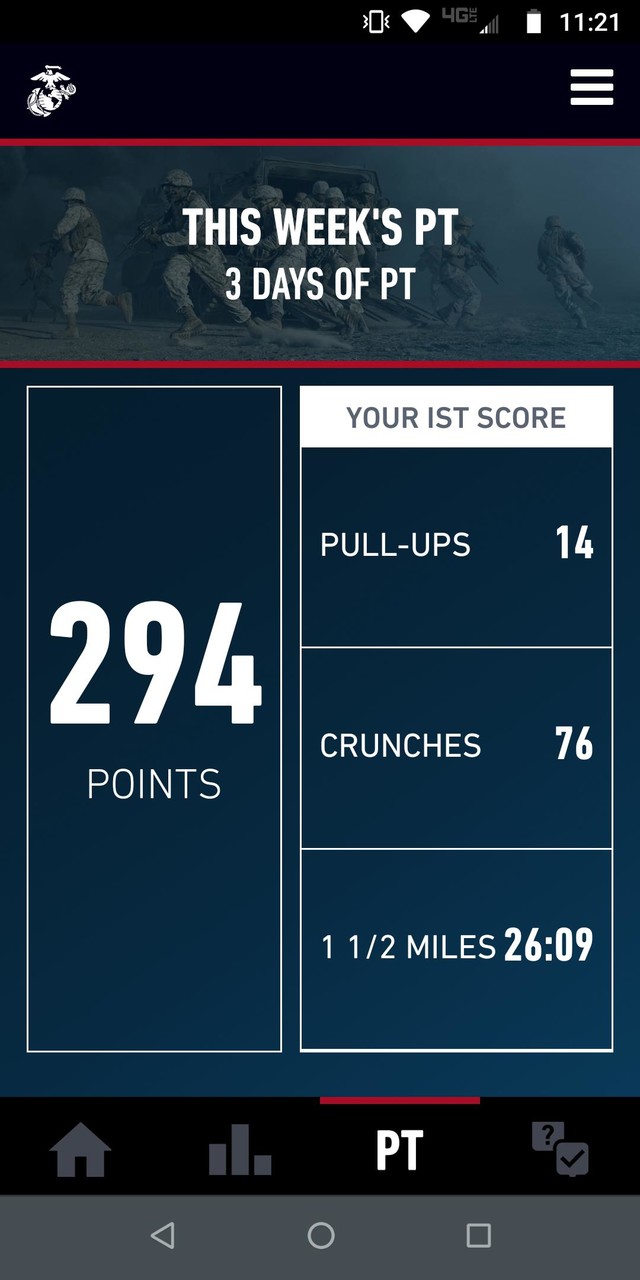View the 1 1/2 miles run time

[456, 948]
